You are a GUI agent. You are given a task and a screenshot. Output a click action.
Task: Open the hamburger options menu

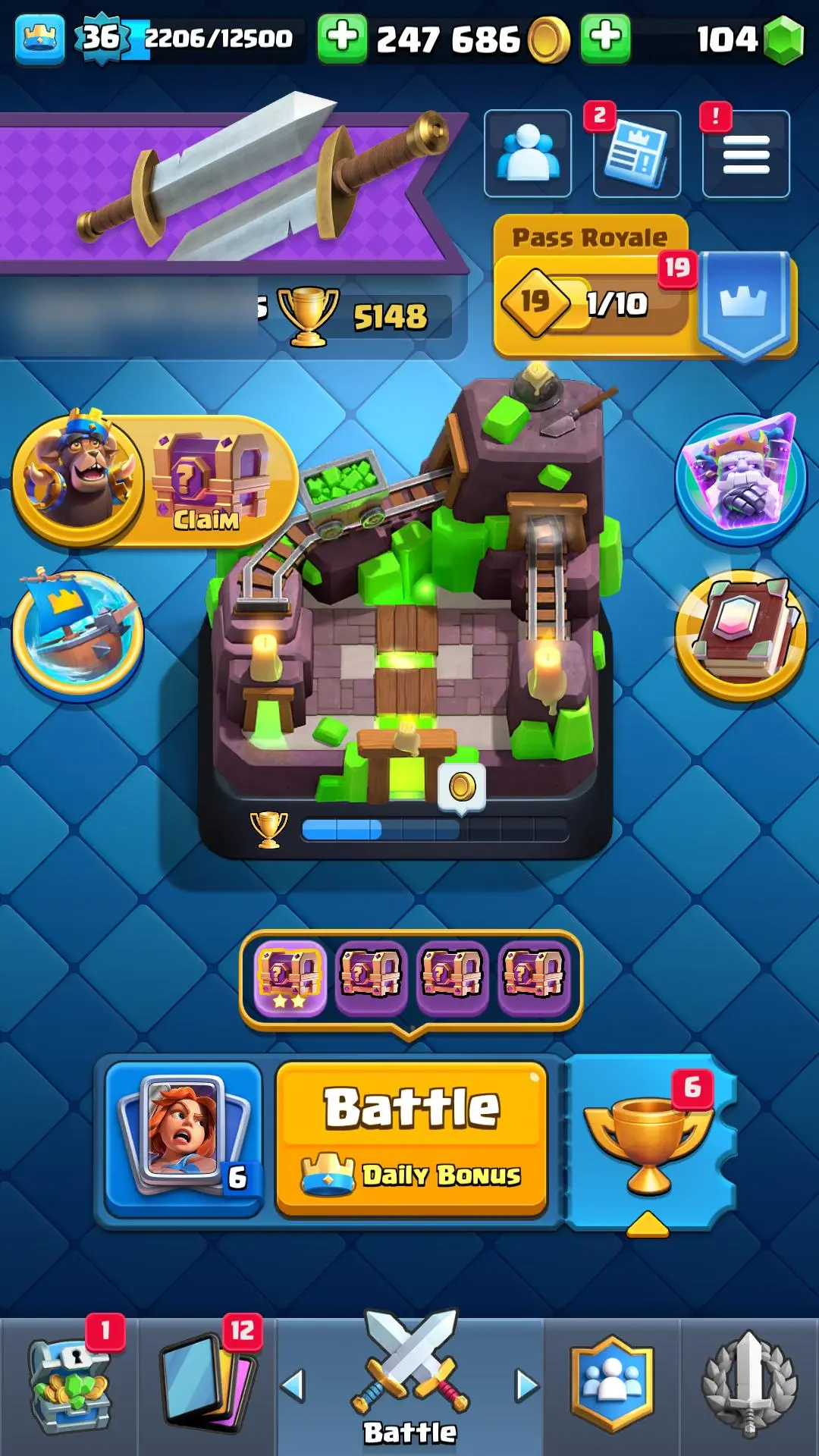745,155
